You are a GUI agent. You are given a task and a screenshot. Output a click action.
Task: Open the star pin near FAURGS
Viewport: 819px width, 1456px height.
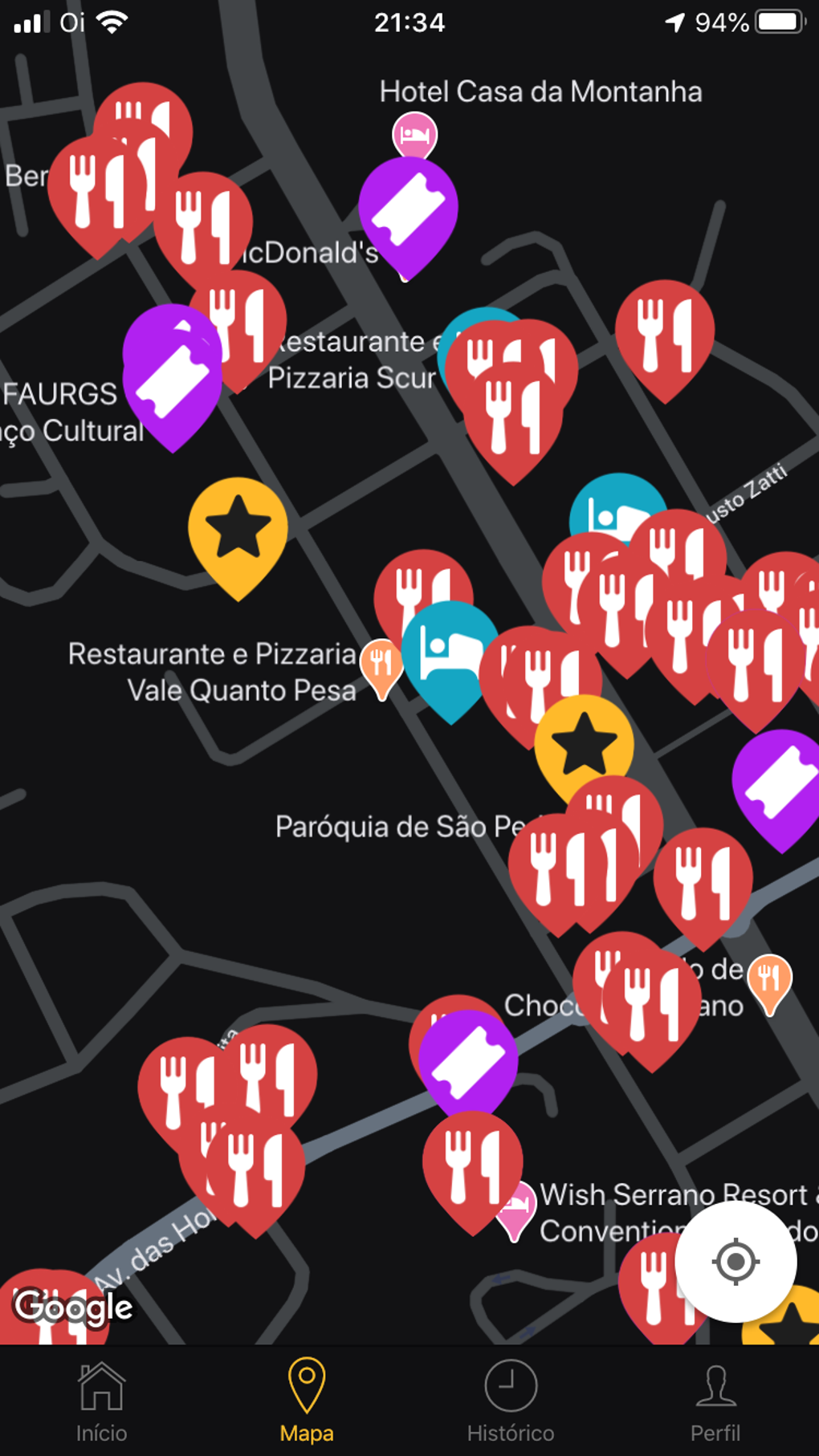click(x=238, y=528)
